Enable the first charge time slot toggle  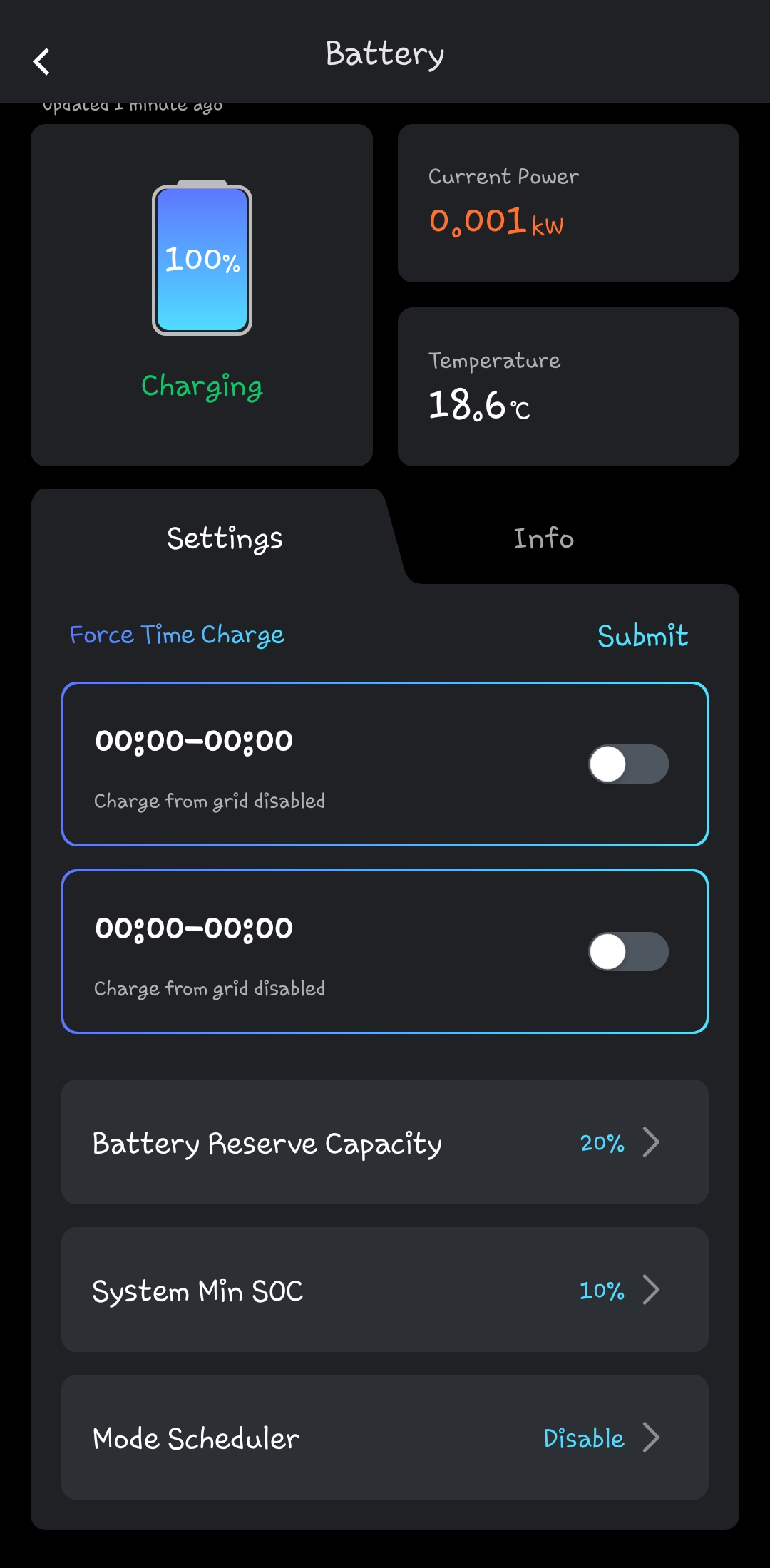(x=627, y=764)
